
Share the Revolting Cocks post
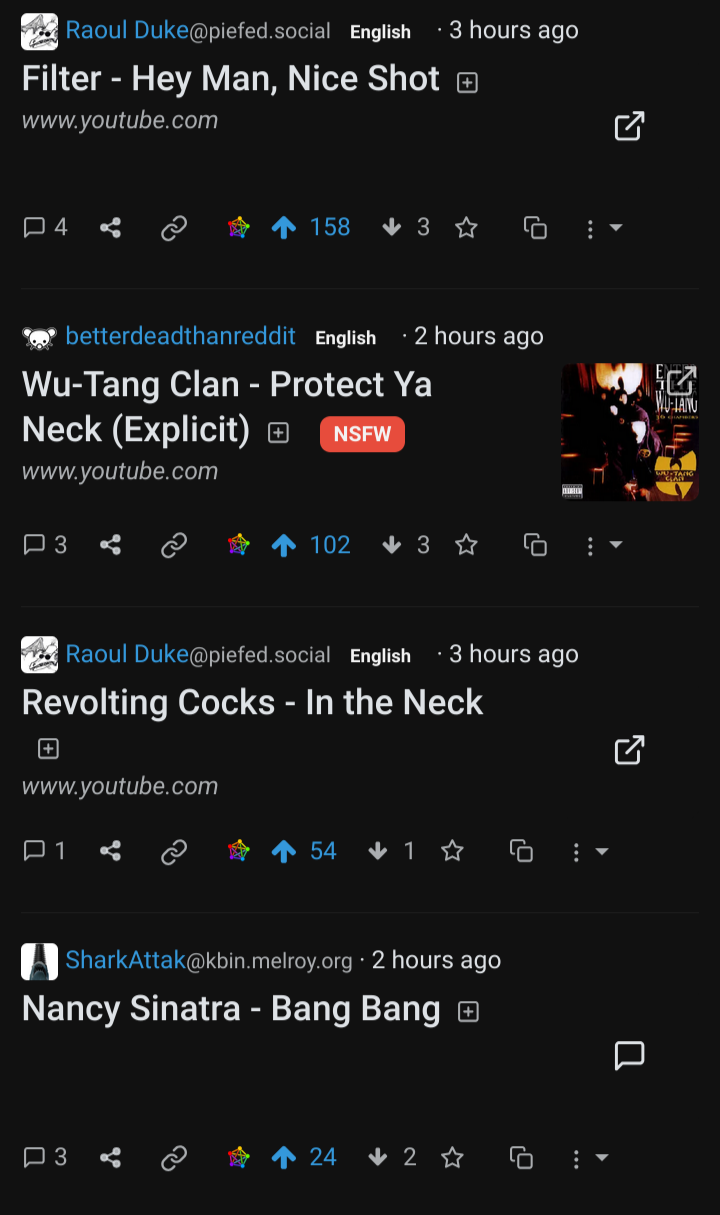click(x=111, y=851)
